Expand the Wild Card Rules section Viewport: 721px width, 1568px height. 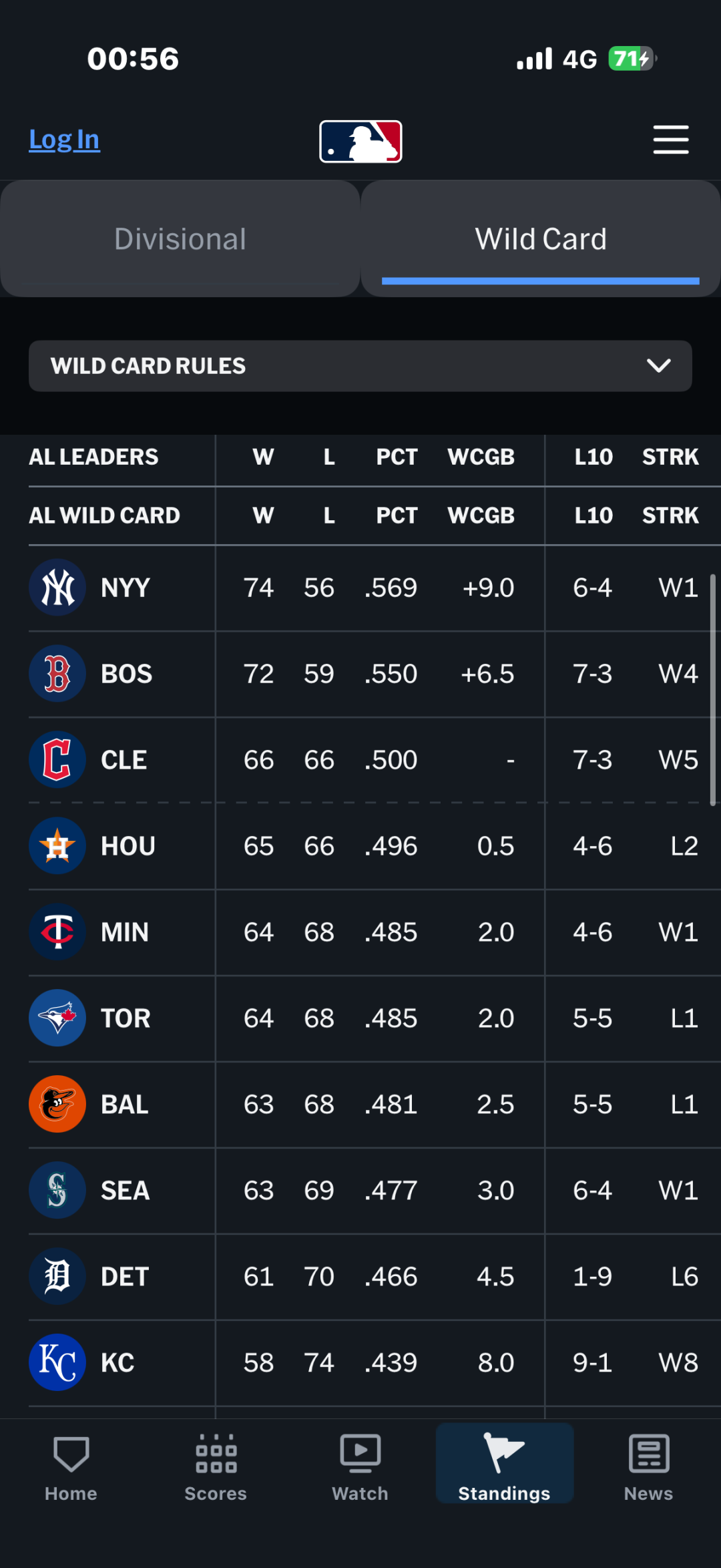360,366
